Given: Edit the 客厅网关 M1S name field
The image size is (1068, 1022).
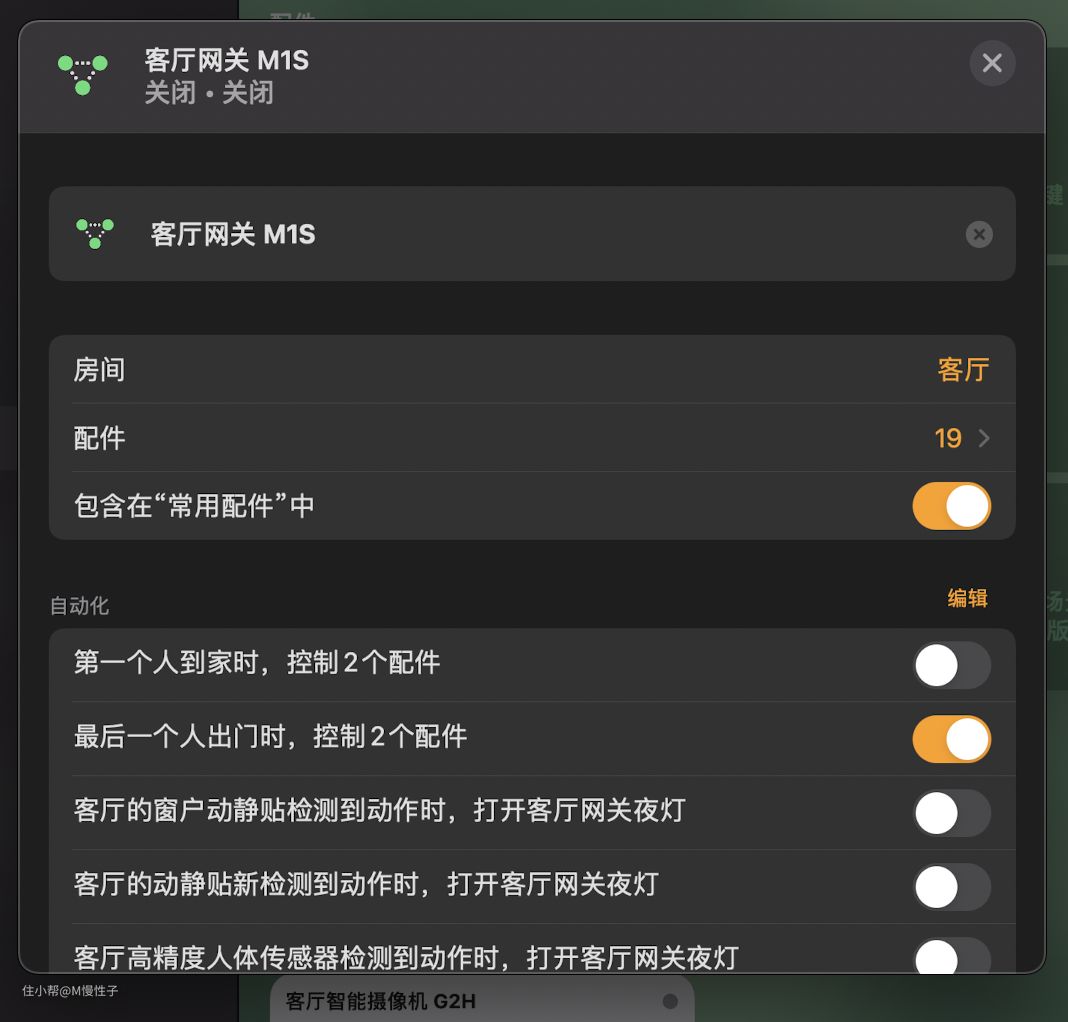Looking at the screenshot, I should click(500, 234).
